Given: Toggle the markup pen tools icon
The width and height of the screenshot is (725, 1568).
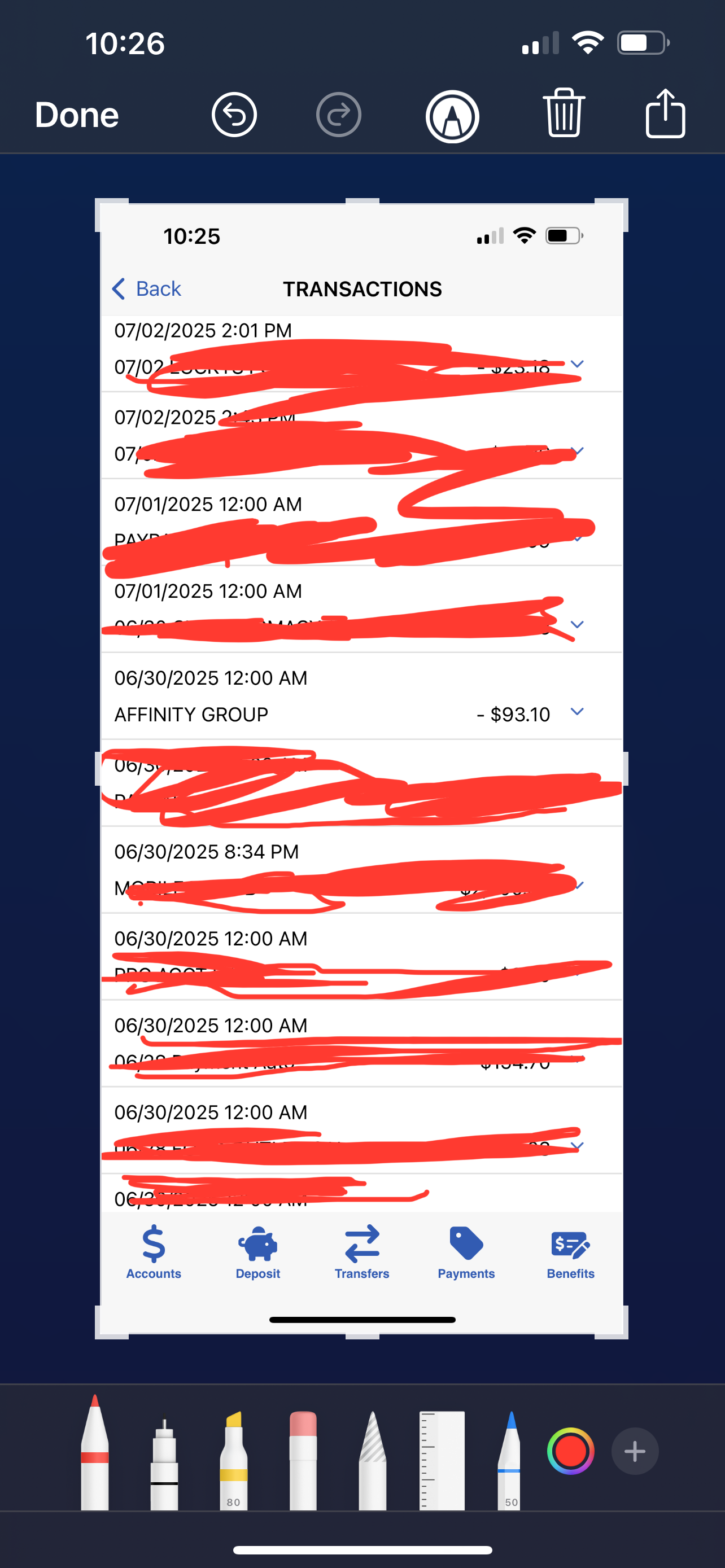Looking at the screenshot, I should tap(452, 116).
